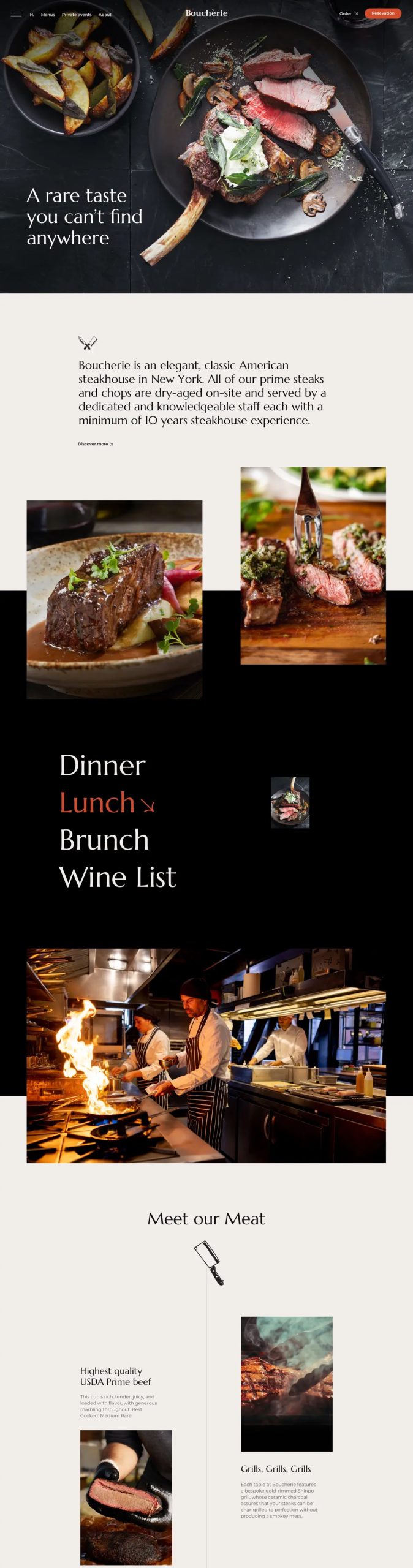The image size is (413, 1568).
Task: Visit the About page
Action: click(105, 15)
